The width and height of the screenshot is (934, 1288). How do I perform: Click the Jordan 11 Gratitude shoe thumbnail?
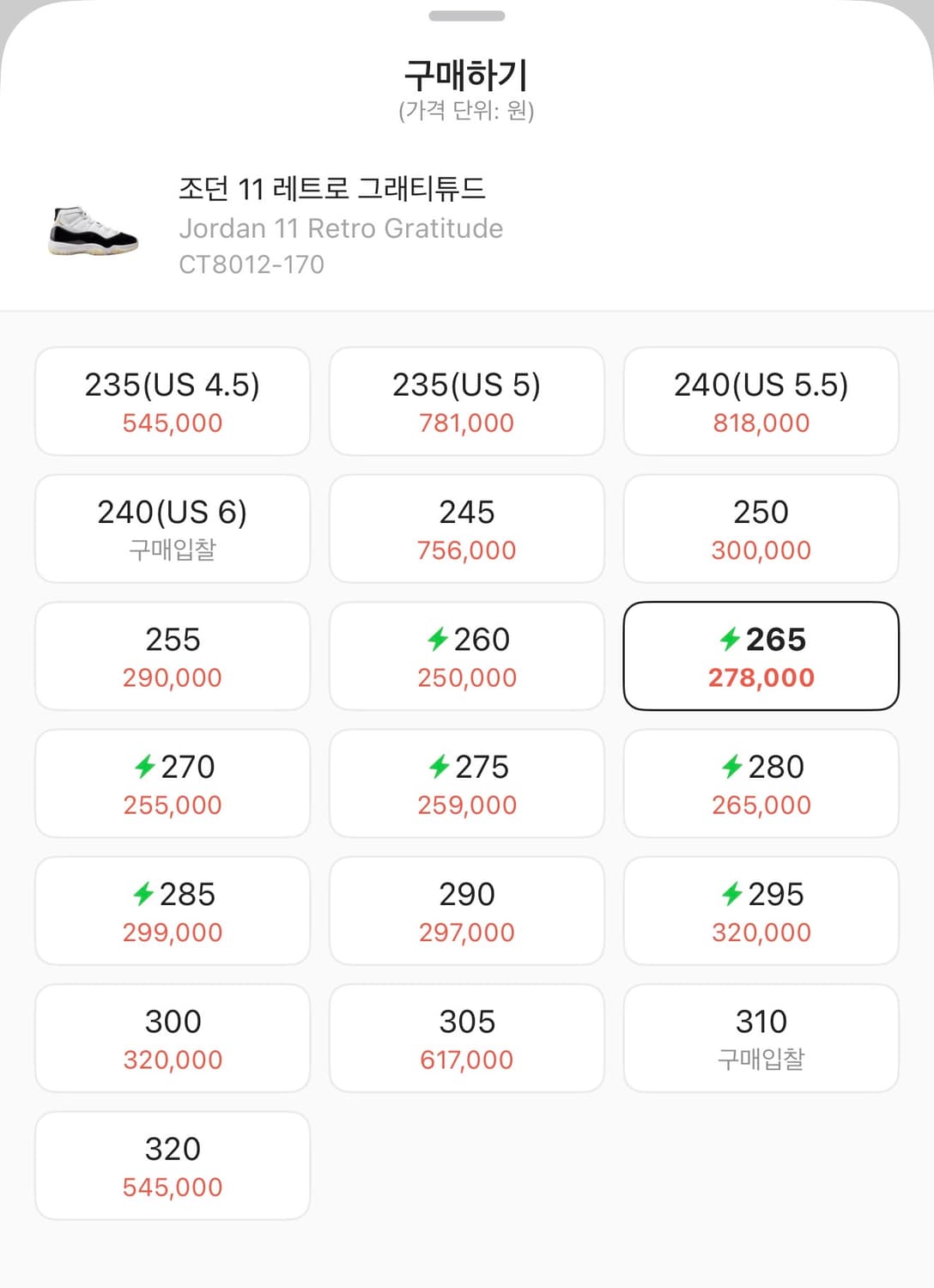(x=91, y=228)
